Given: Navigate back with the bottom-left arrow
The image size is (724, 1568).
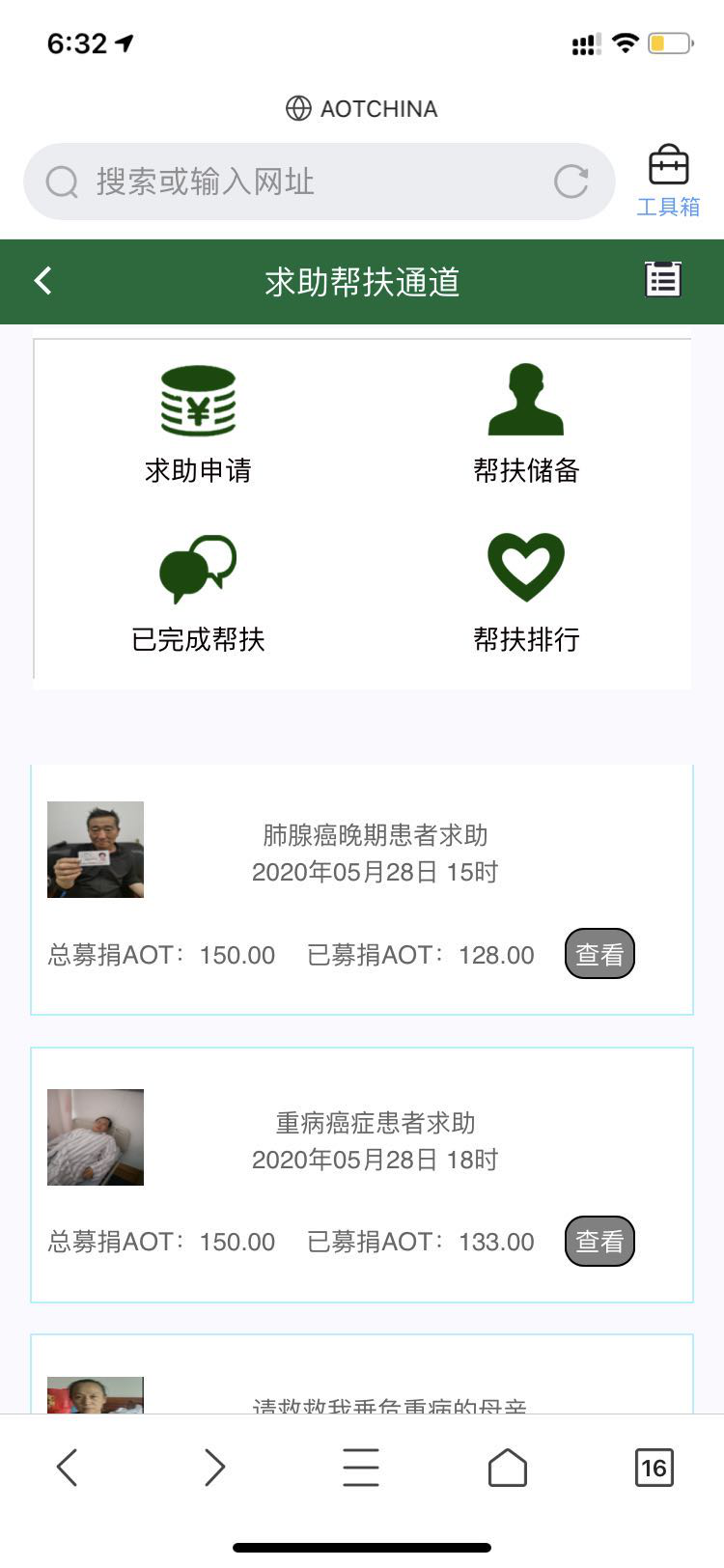Looking at the screenshot, I should pos(66,1466).
